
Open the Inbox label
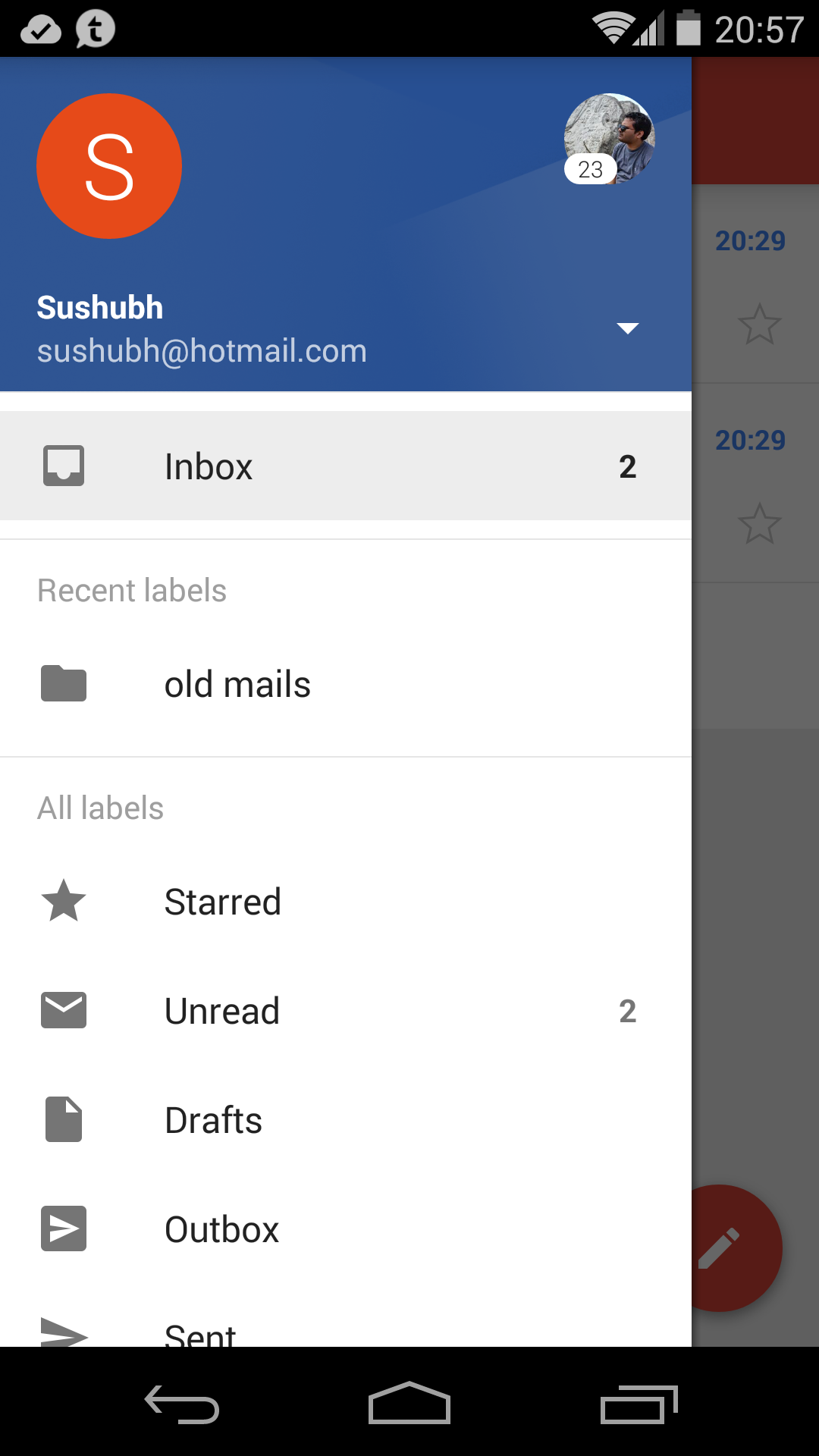[x=345, y=466]
